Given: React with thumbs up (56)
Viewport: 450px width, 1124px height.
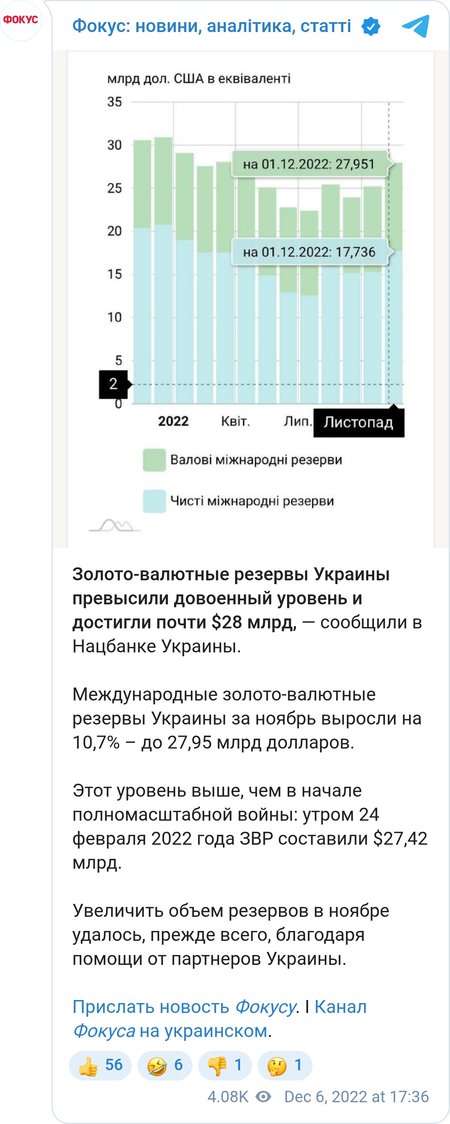Looking at the screenshot, I should 100,1065.
